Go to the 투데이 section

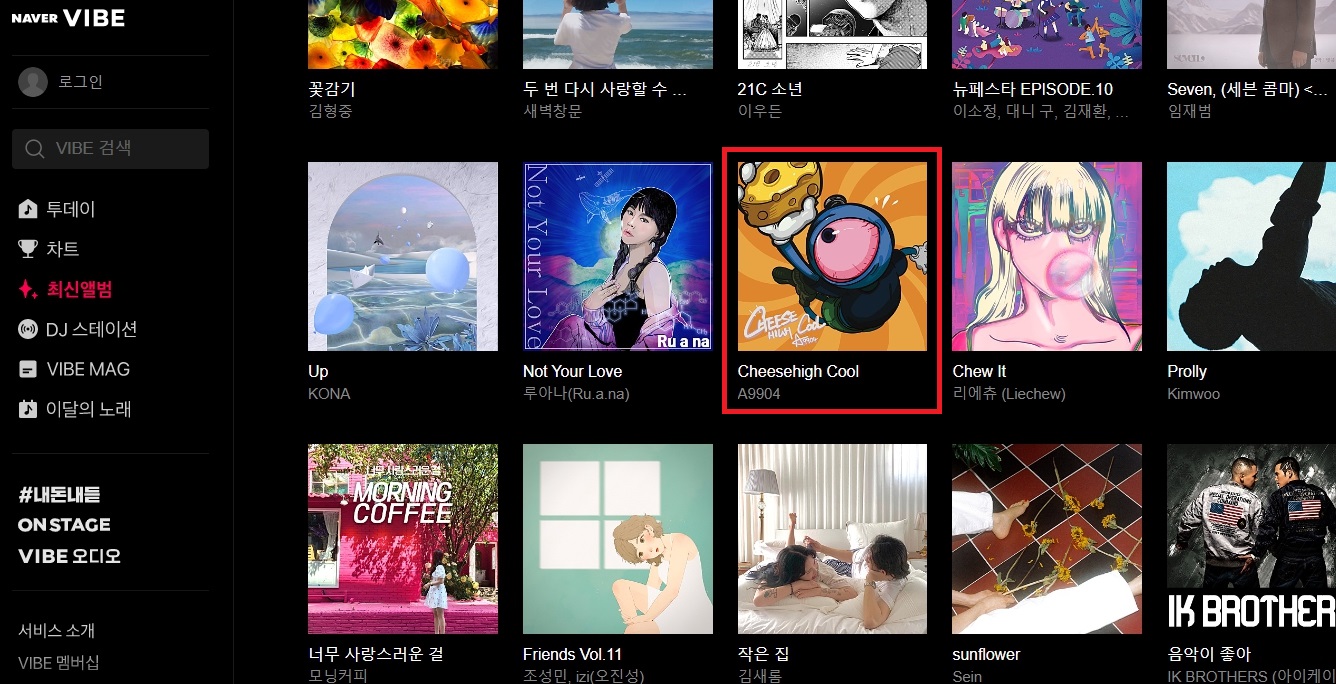[x=70, y=209]
